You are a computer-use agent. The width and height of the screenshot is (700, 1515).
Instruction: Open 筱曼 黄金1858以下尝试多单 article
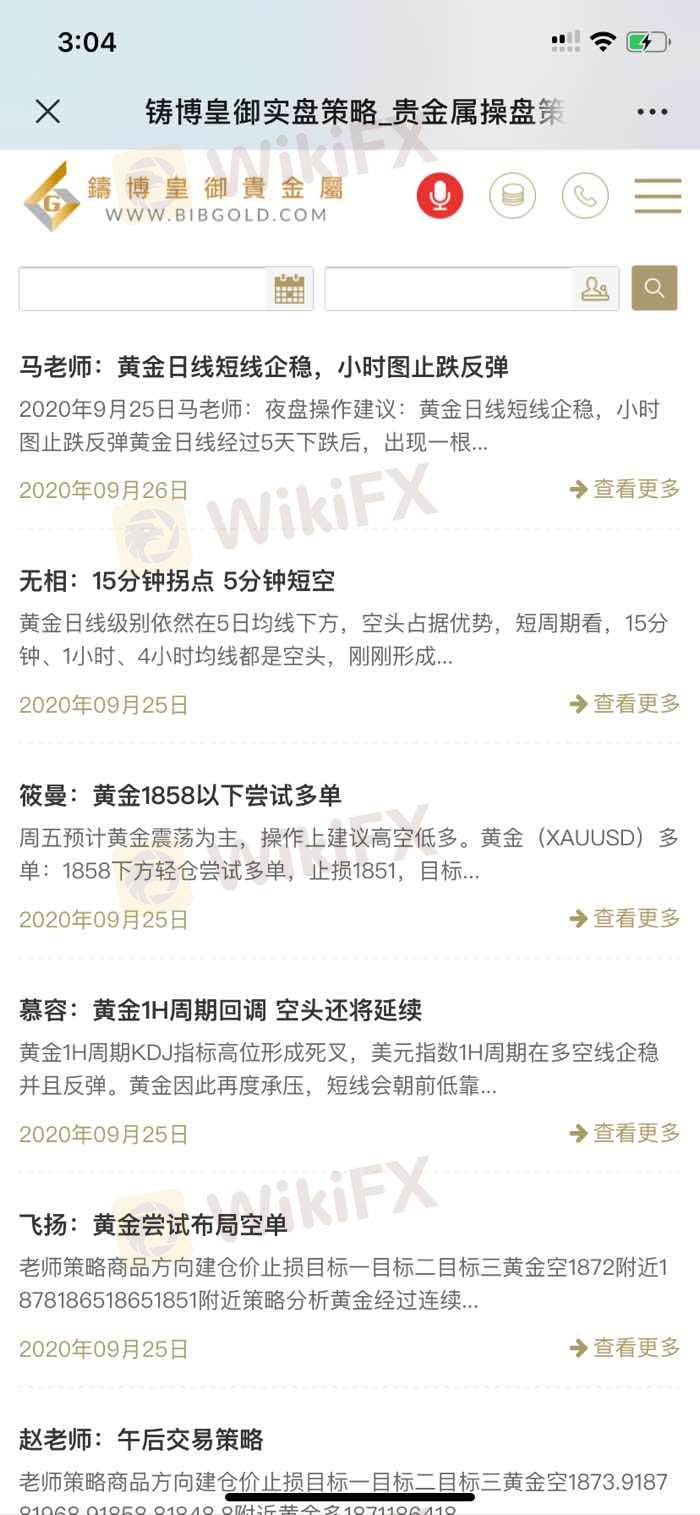click(x=180, y=796)
